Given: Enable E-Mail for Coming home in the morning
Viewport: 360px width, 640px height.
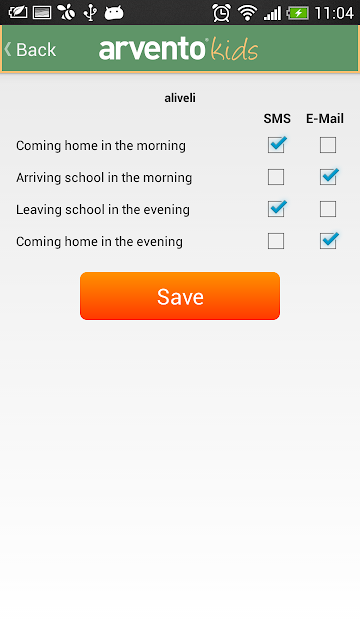Looking at the screenshot, I should coord(328,145).
